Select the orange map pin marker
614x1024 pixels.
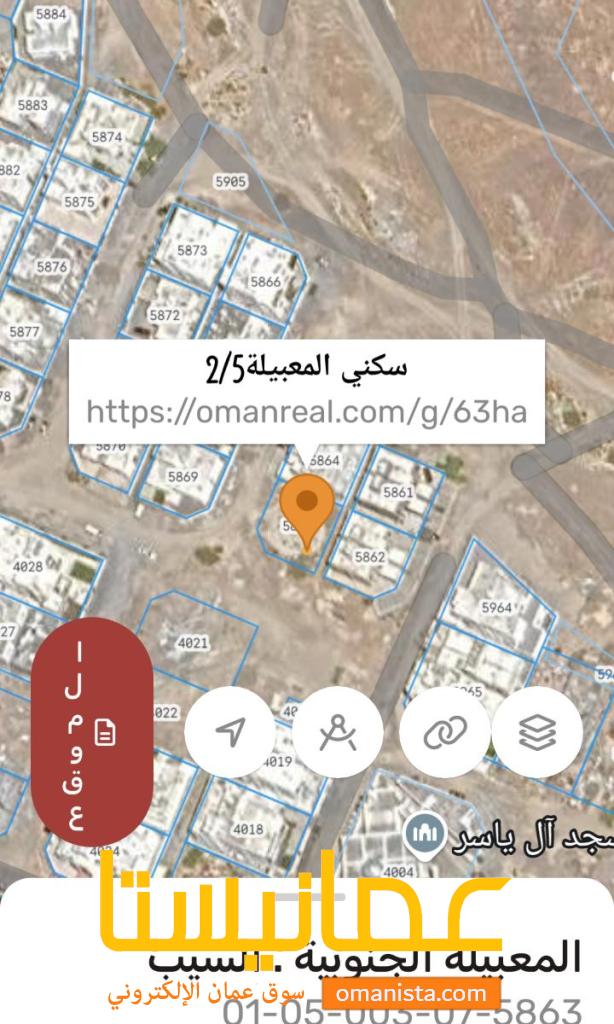pos(307,514)
